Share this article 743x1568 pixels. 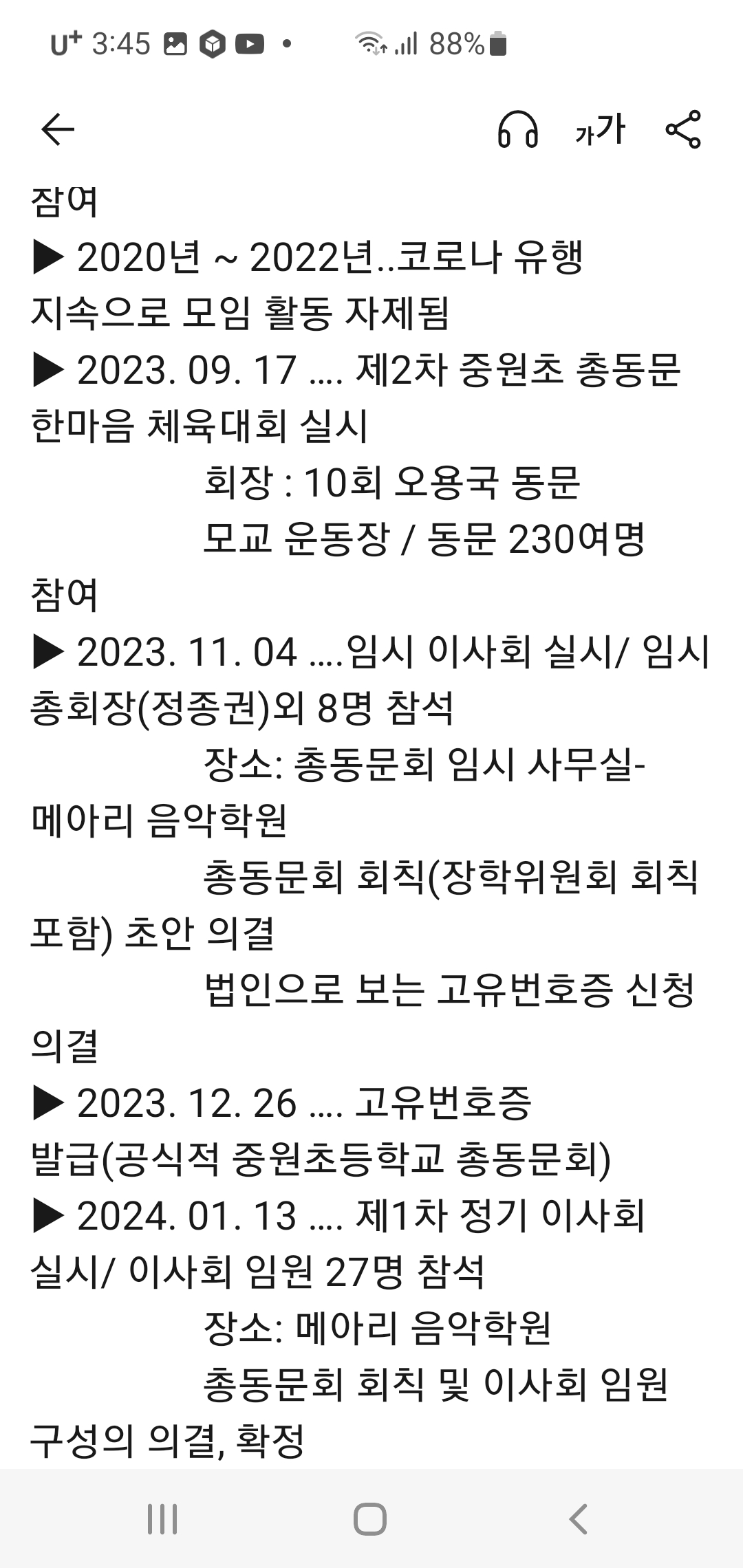(683, 129)
